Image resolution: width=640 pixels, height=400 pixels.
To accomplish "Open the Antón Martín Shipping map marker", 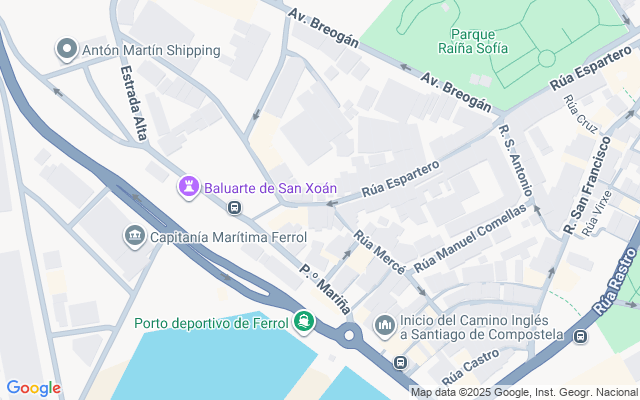I will (67, 49).
